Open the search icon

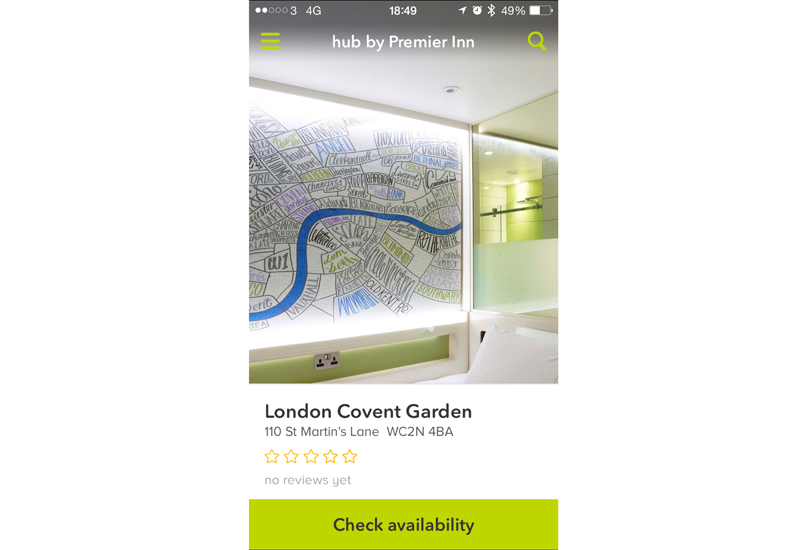pyautogui.click(x=537, y=41)
